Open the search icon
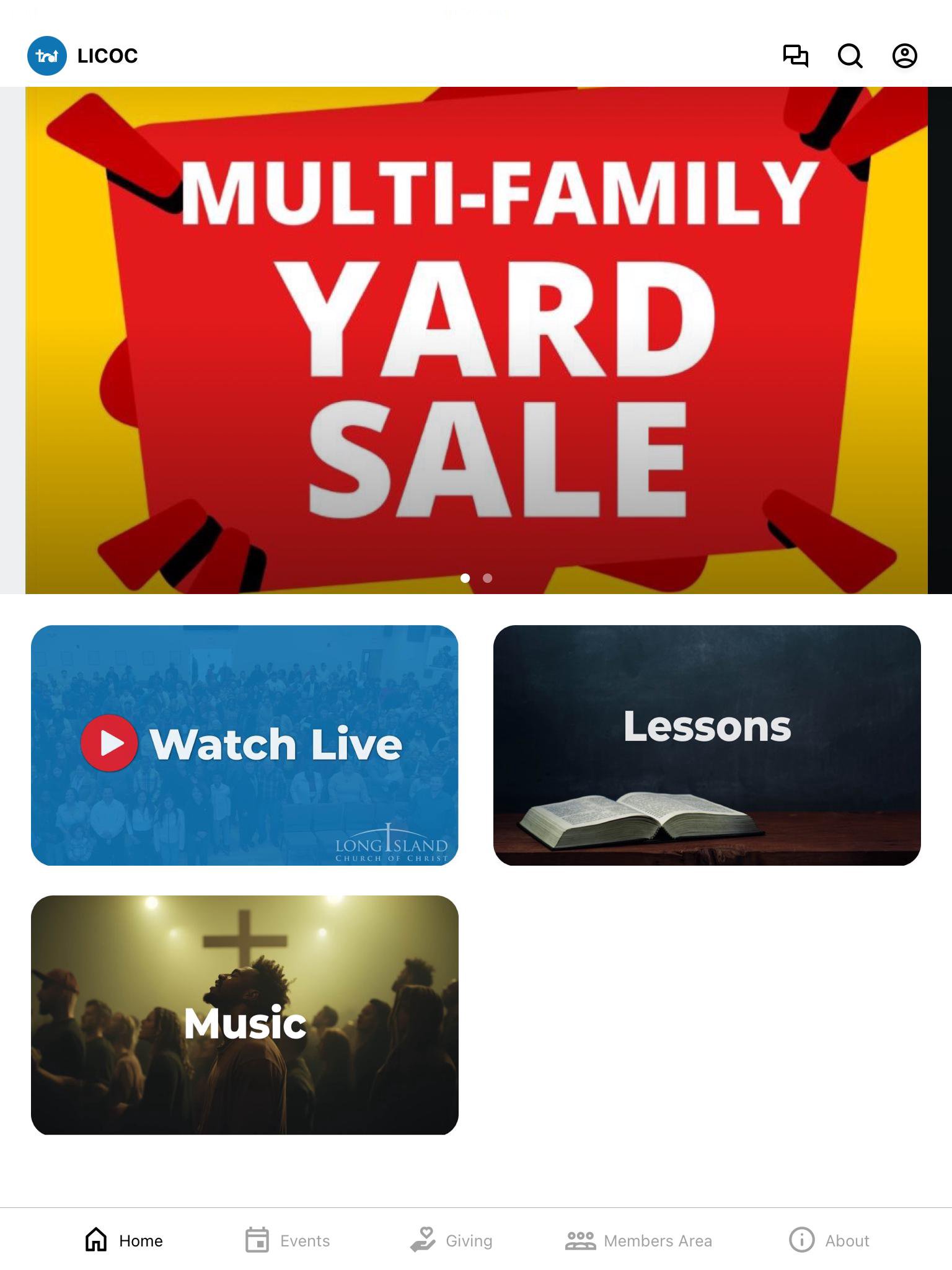The width and height of the screenshot is (952, 1270). (850, 56)
